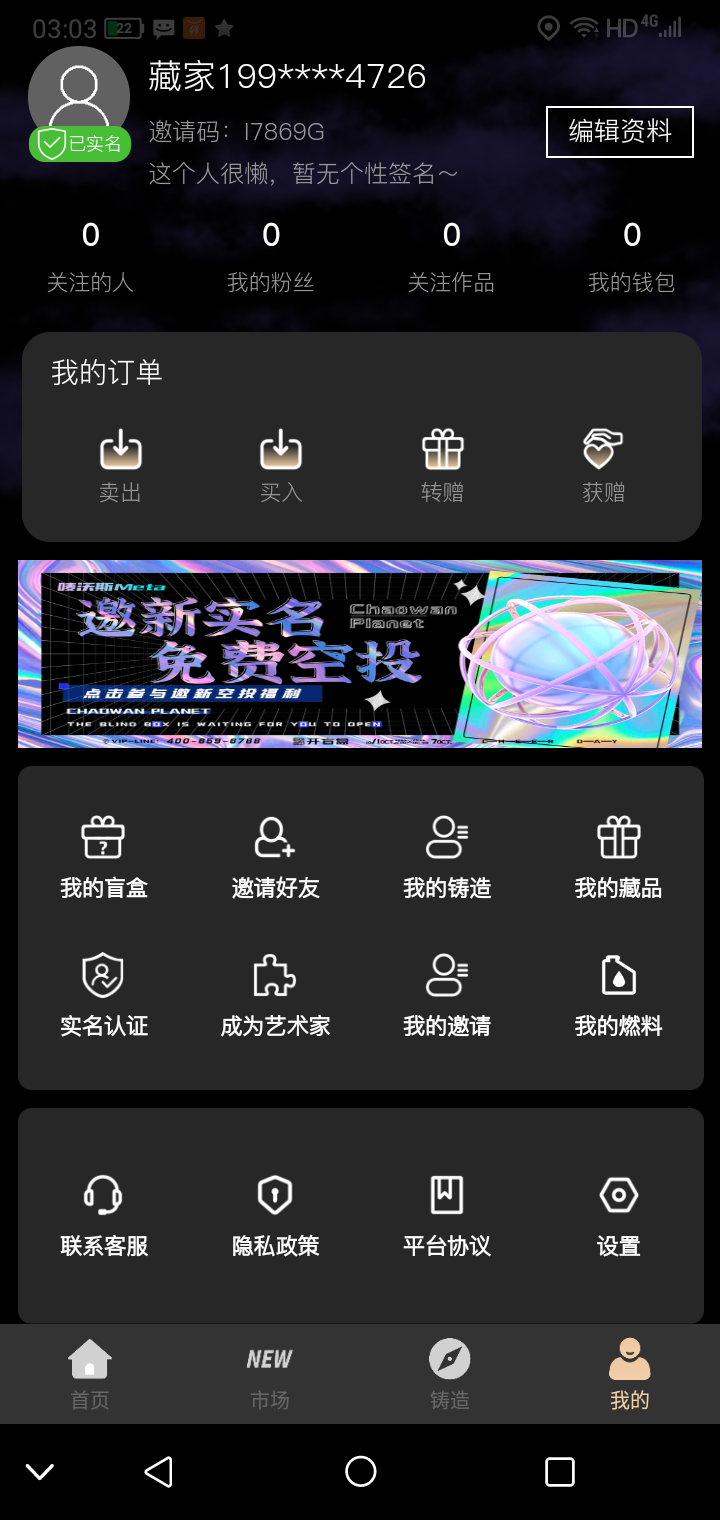Open the 设置 settings icon
720x1520 pixels.
617,1195
